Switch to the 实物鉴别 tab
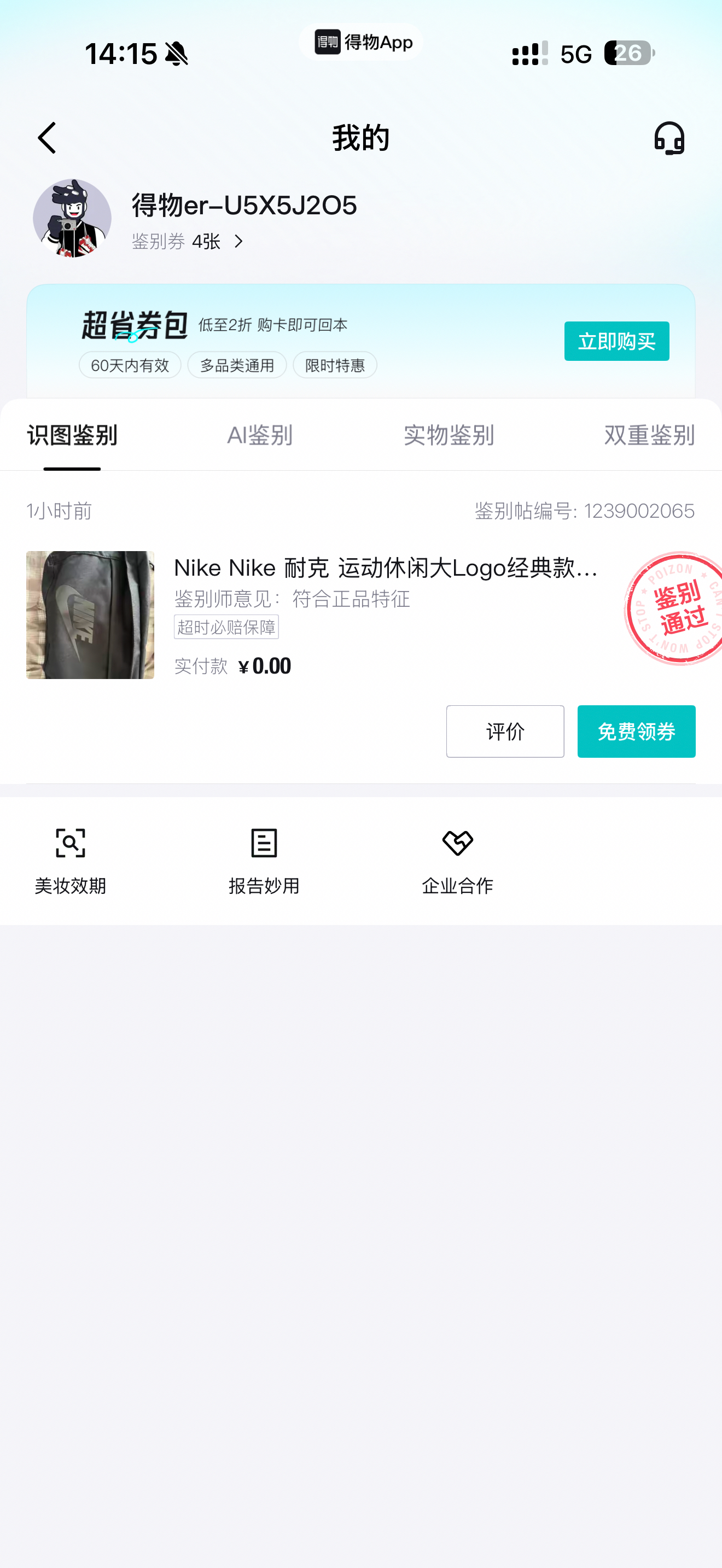The width and height of the screenshot is (722, 1568). pyautogui.click(x=449, y=436)
